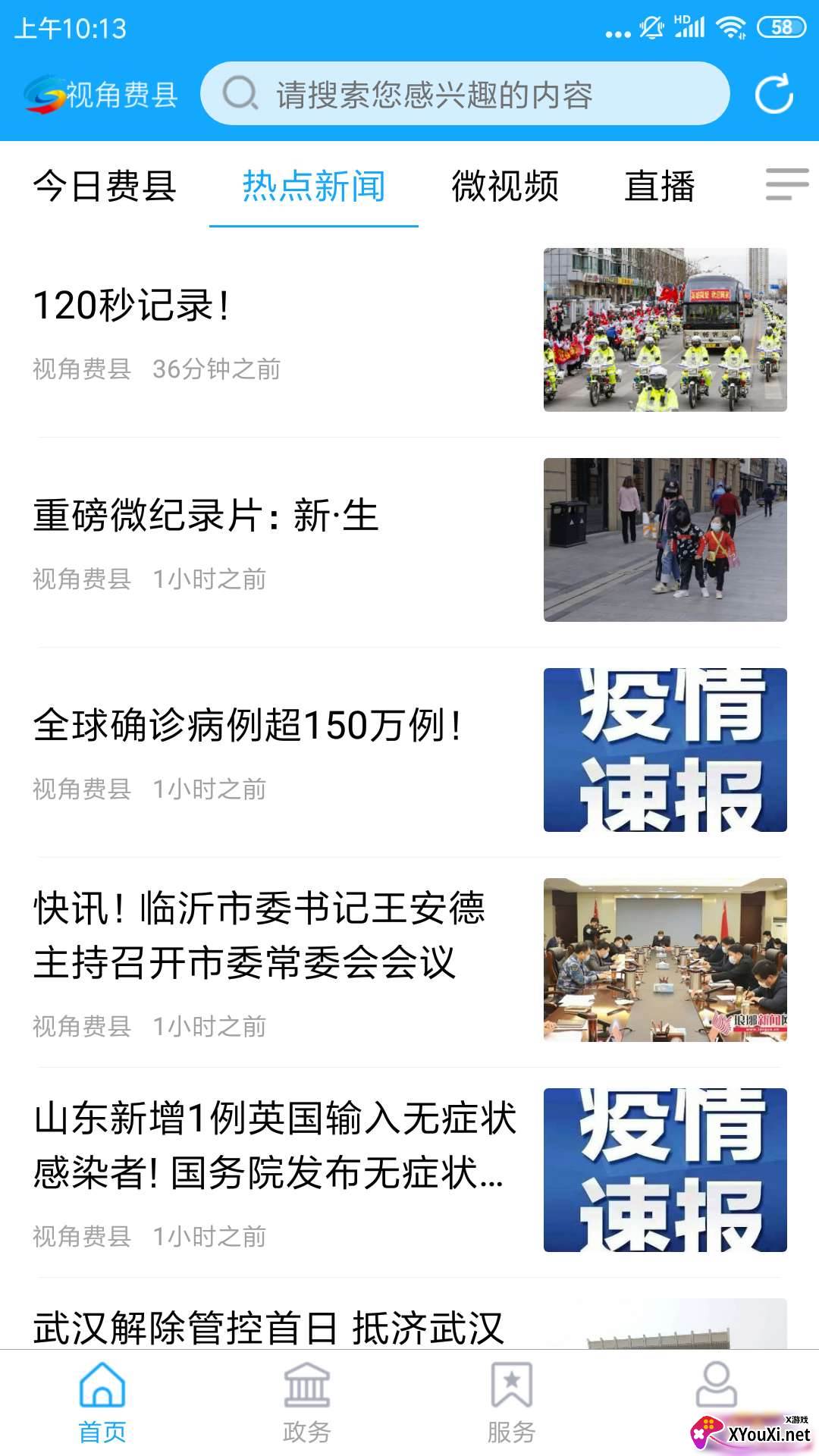Open 全球确诊病例超150万例！ article

[x=247, y=726]
